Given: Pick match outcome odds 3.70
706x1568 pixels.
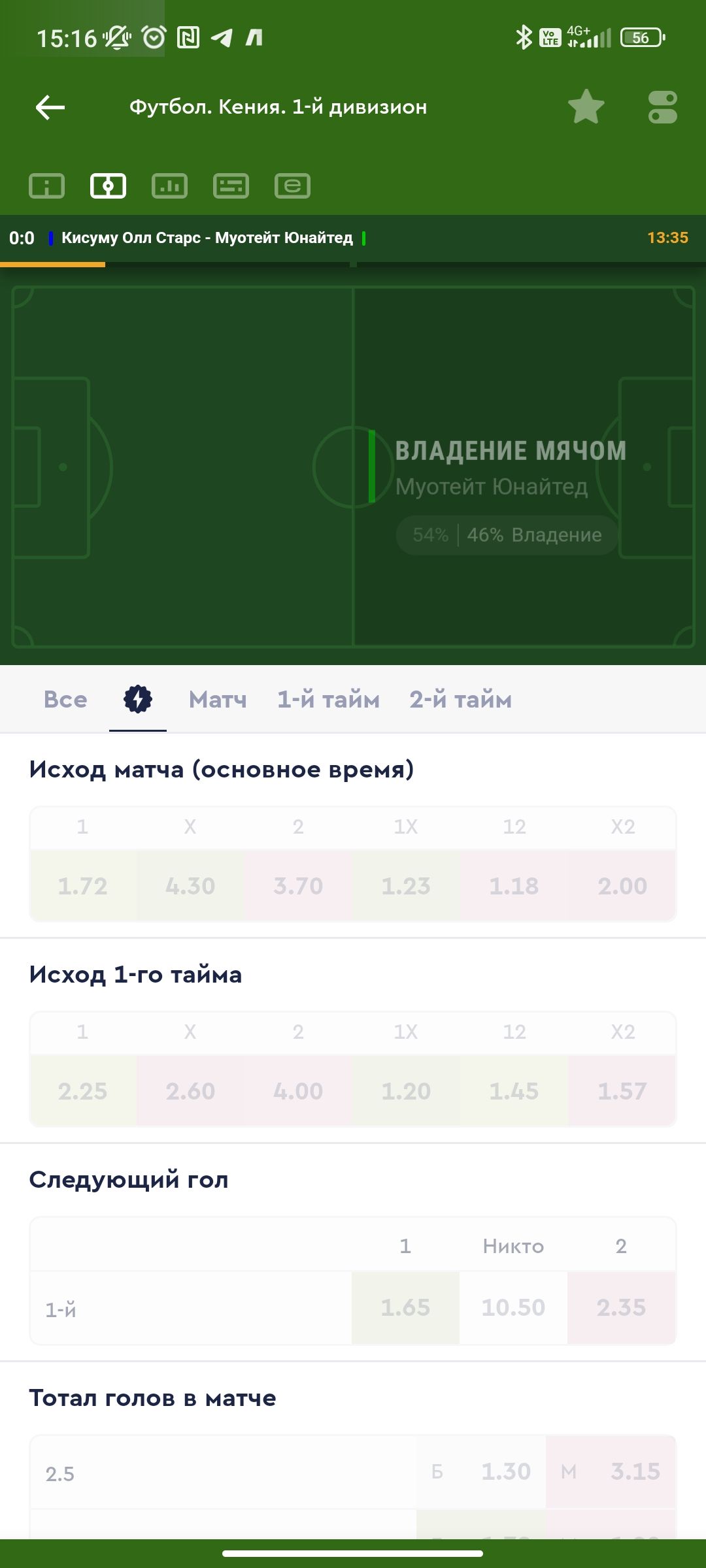Looking at the screenshot, I should pos(298,886).
